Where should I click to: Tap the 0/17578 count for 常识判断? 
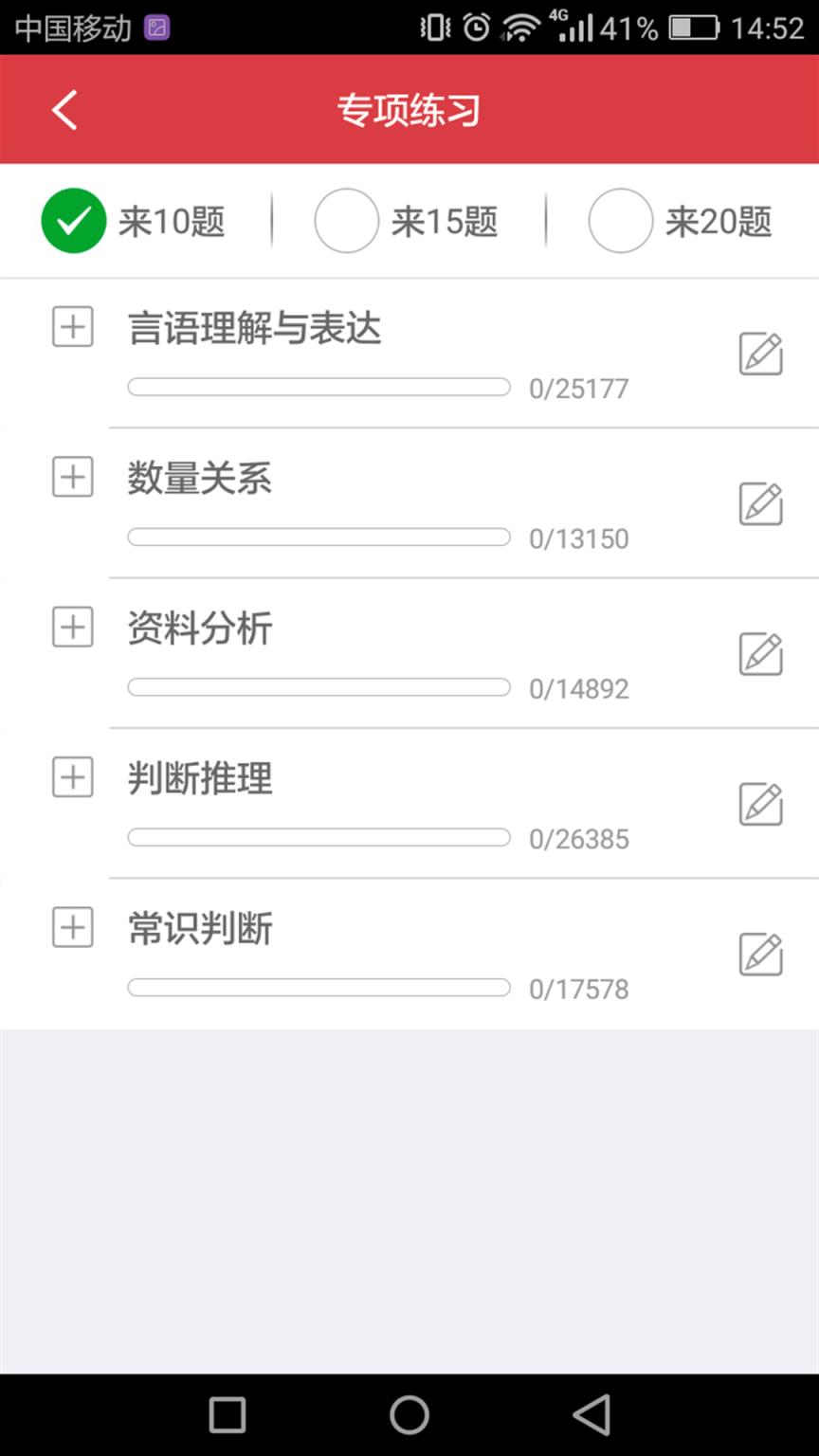578,989
